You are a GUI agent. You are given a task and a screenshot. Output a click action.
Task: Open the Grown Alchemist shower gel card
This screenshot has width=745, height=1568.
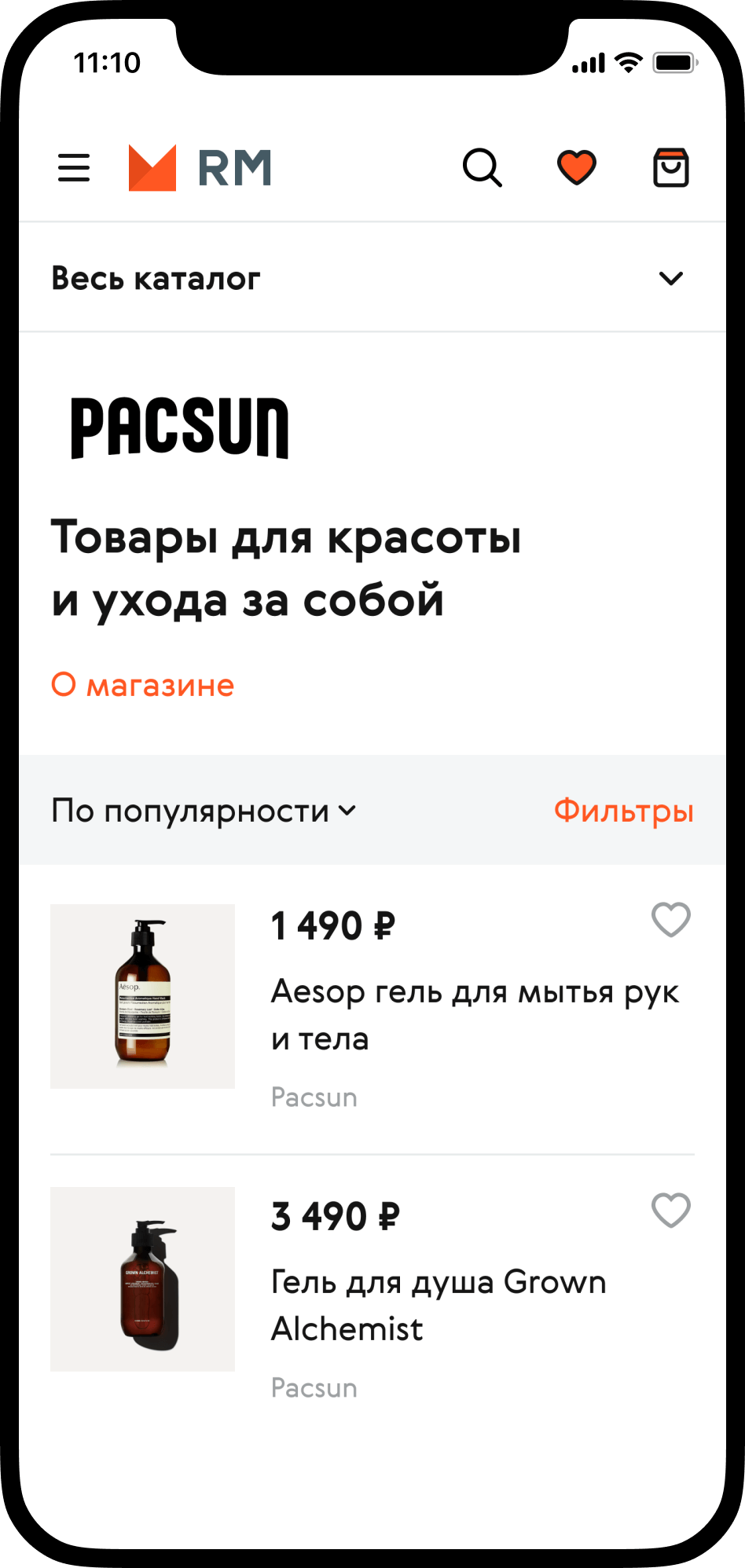438,1305
